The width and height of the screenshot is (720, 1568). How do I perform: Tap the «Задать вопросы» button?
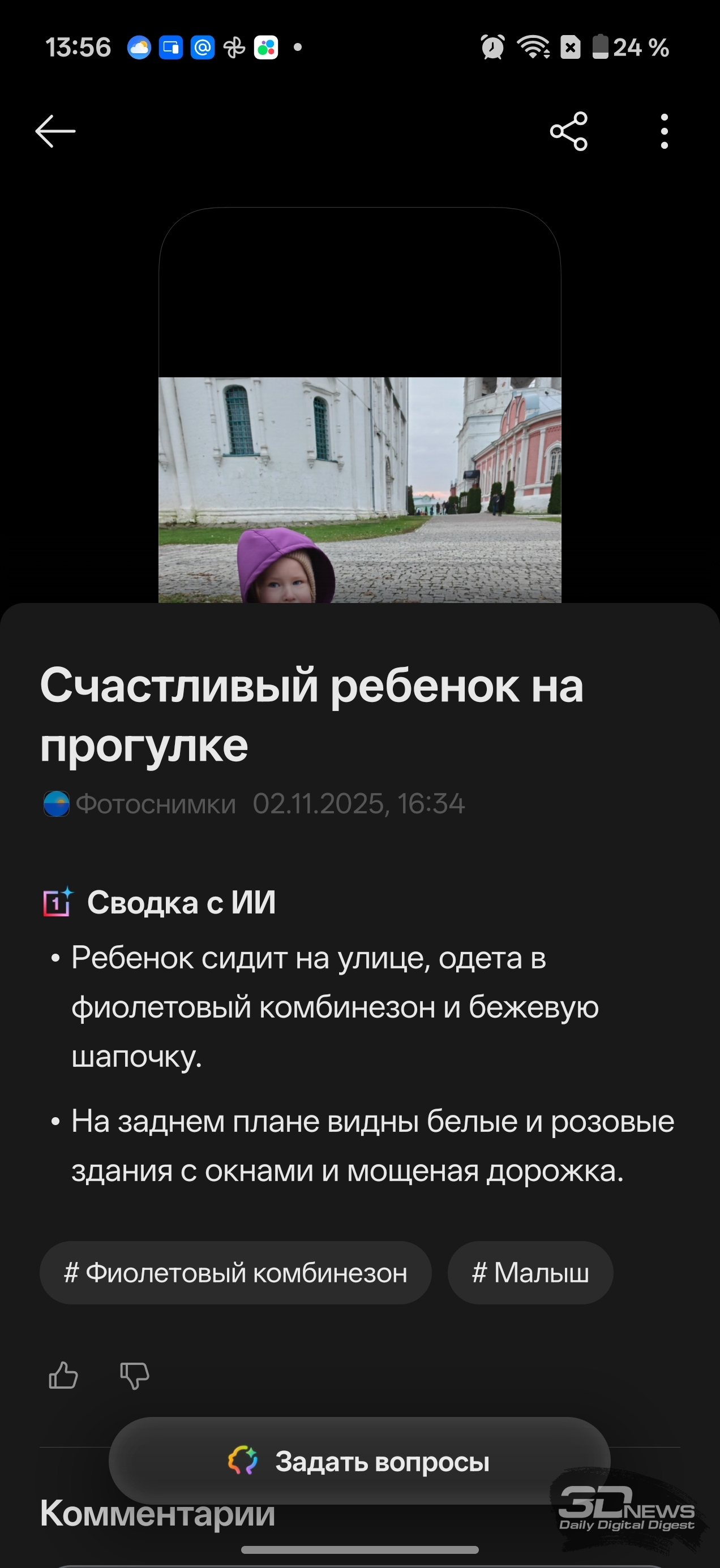(359, 1462)
